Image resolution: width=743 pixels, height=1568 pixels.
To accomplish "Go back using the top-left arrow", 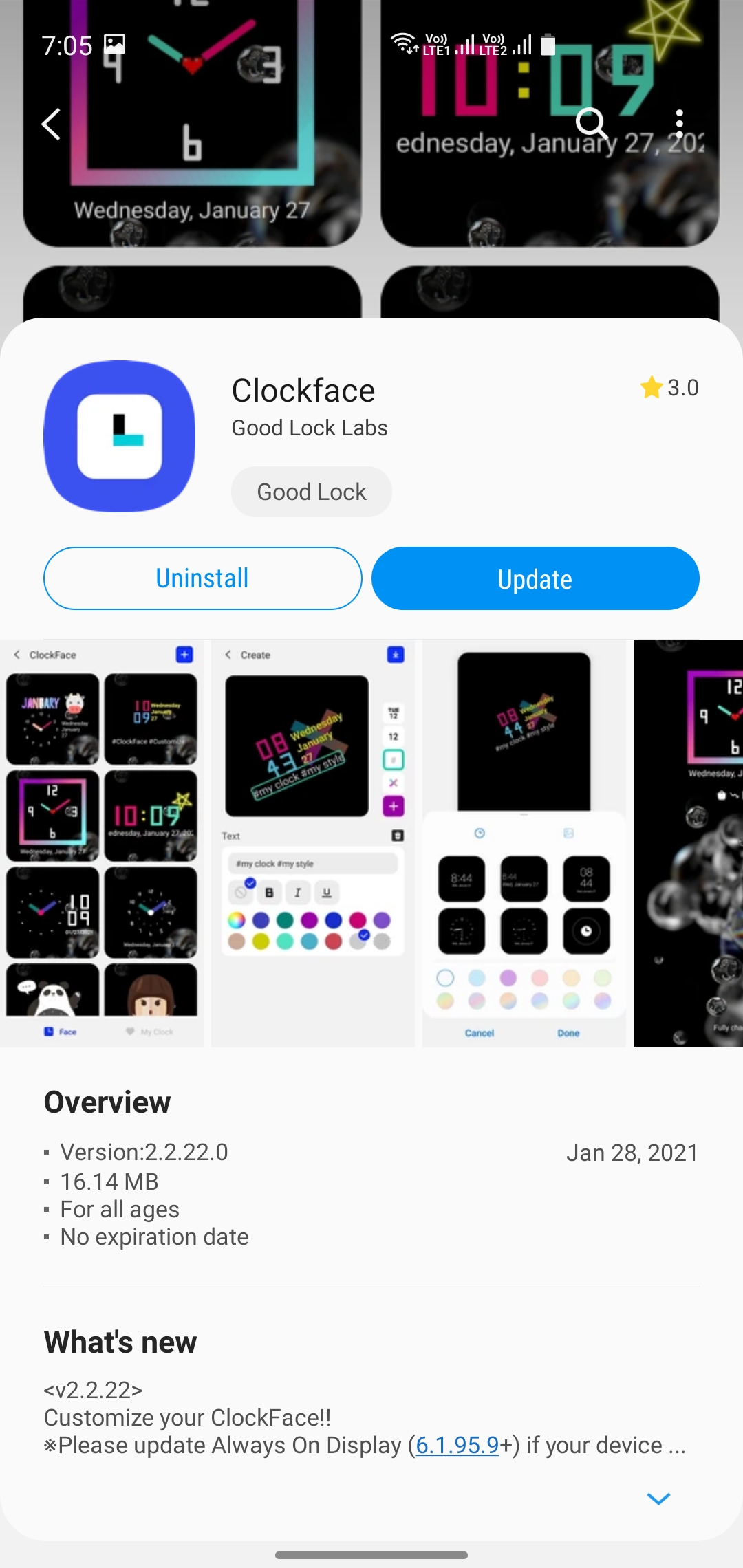I will [x=52, y=124].
